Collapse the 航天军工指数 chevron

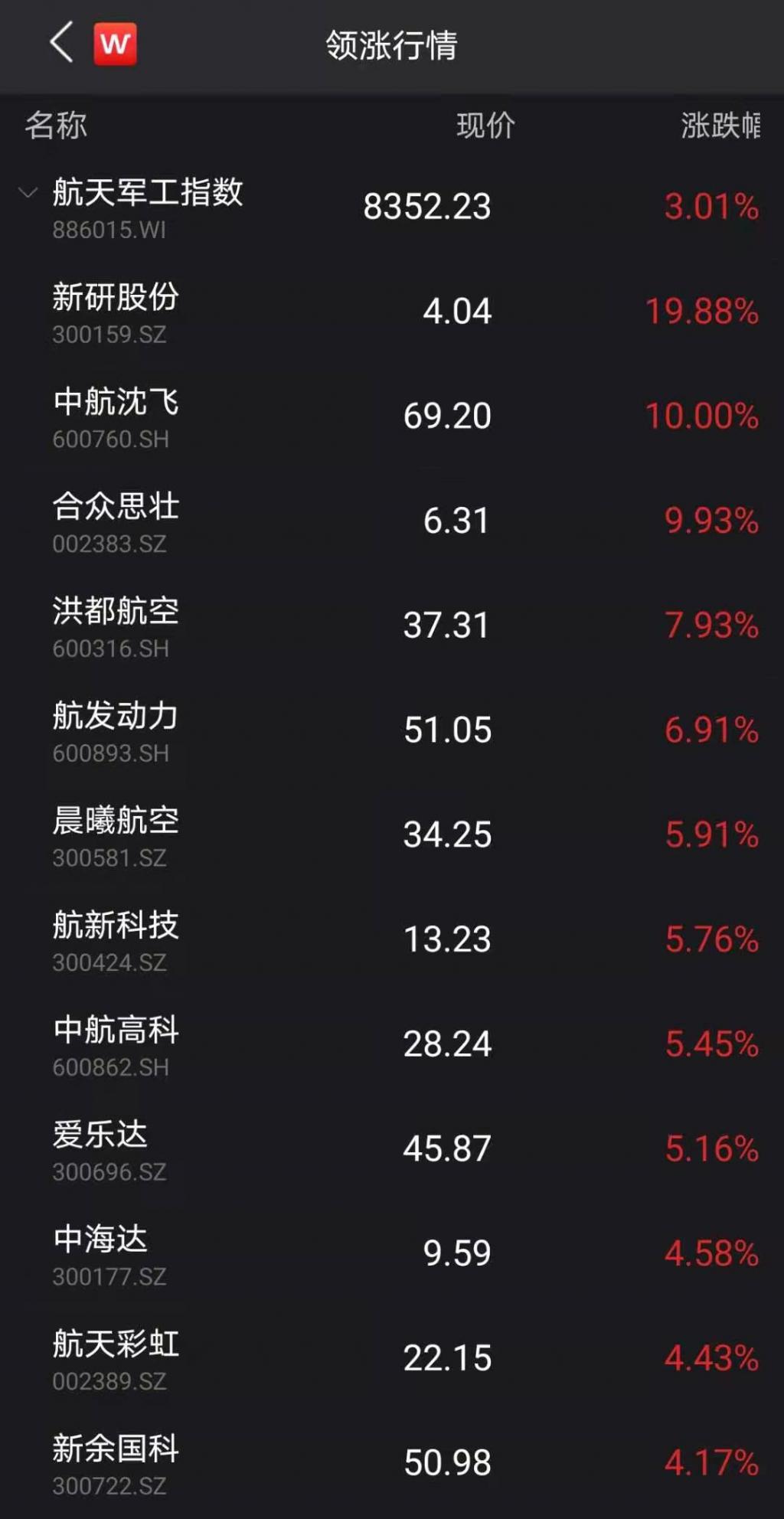28,192
